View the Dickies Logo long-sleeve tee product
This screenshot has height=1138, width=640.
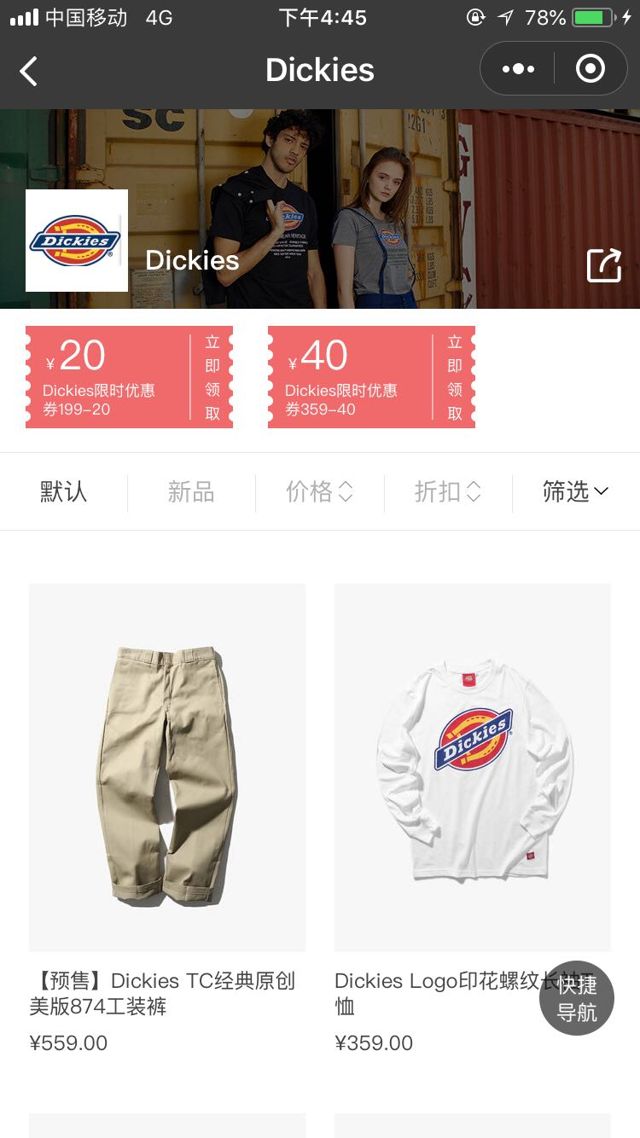[x=472, y=767]
